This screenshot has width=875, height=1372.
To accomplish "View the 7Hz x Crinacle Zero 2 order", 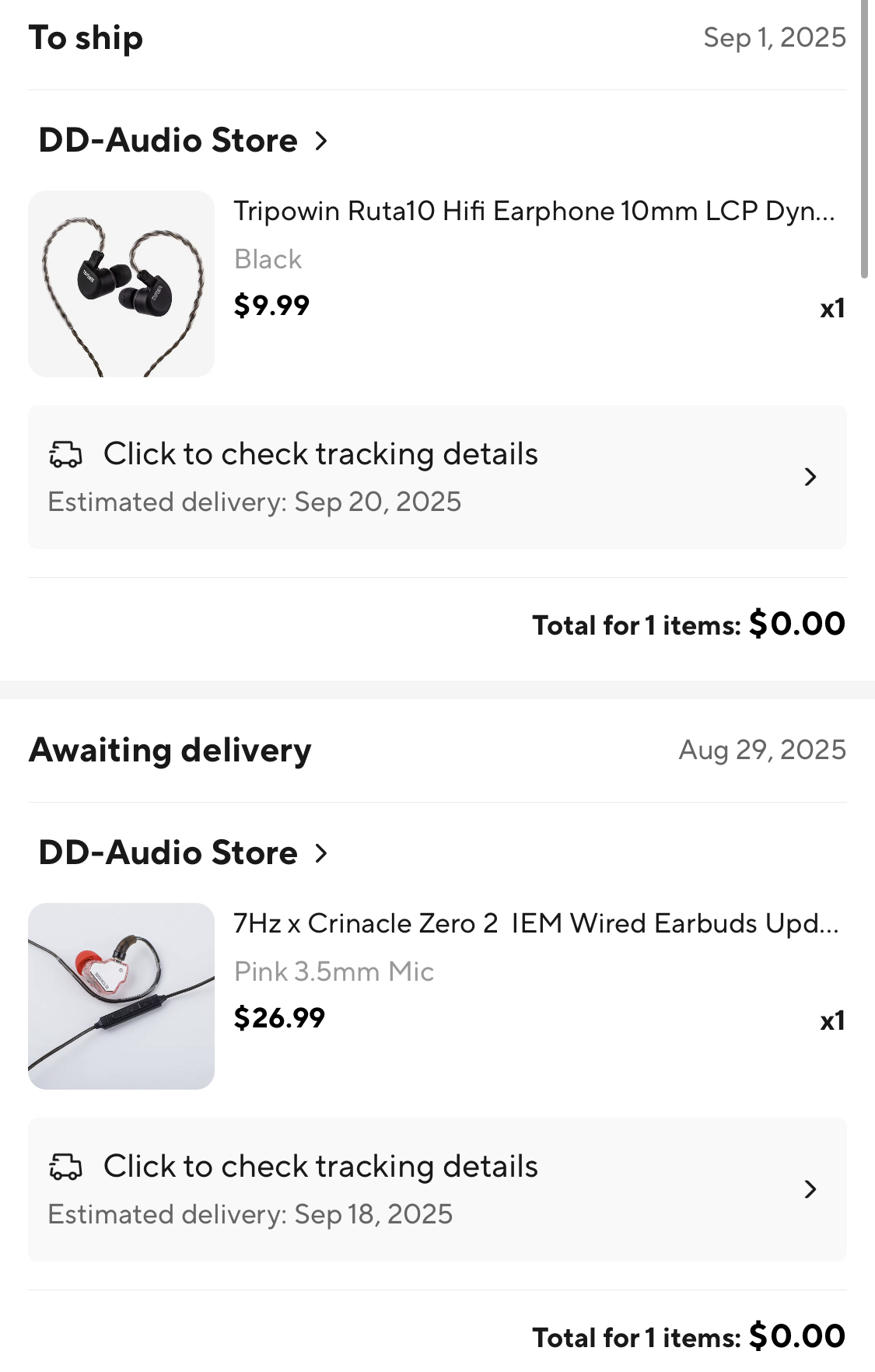I will click(x=535, y=924).
